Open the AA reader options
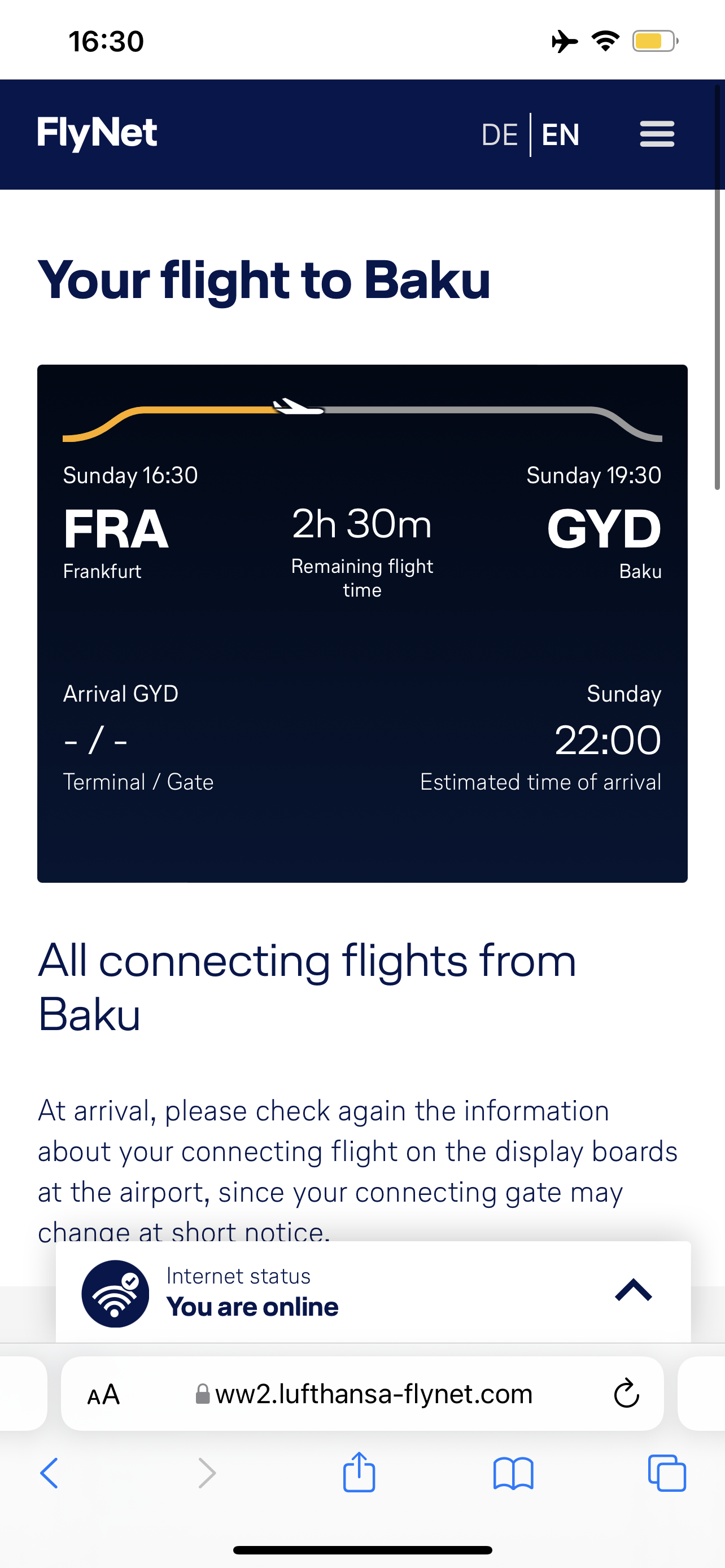 point(103,1394)
